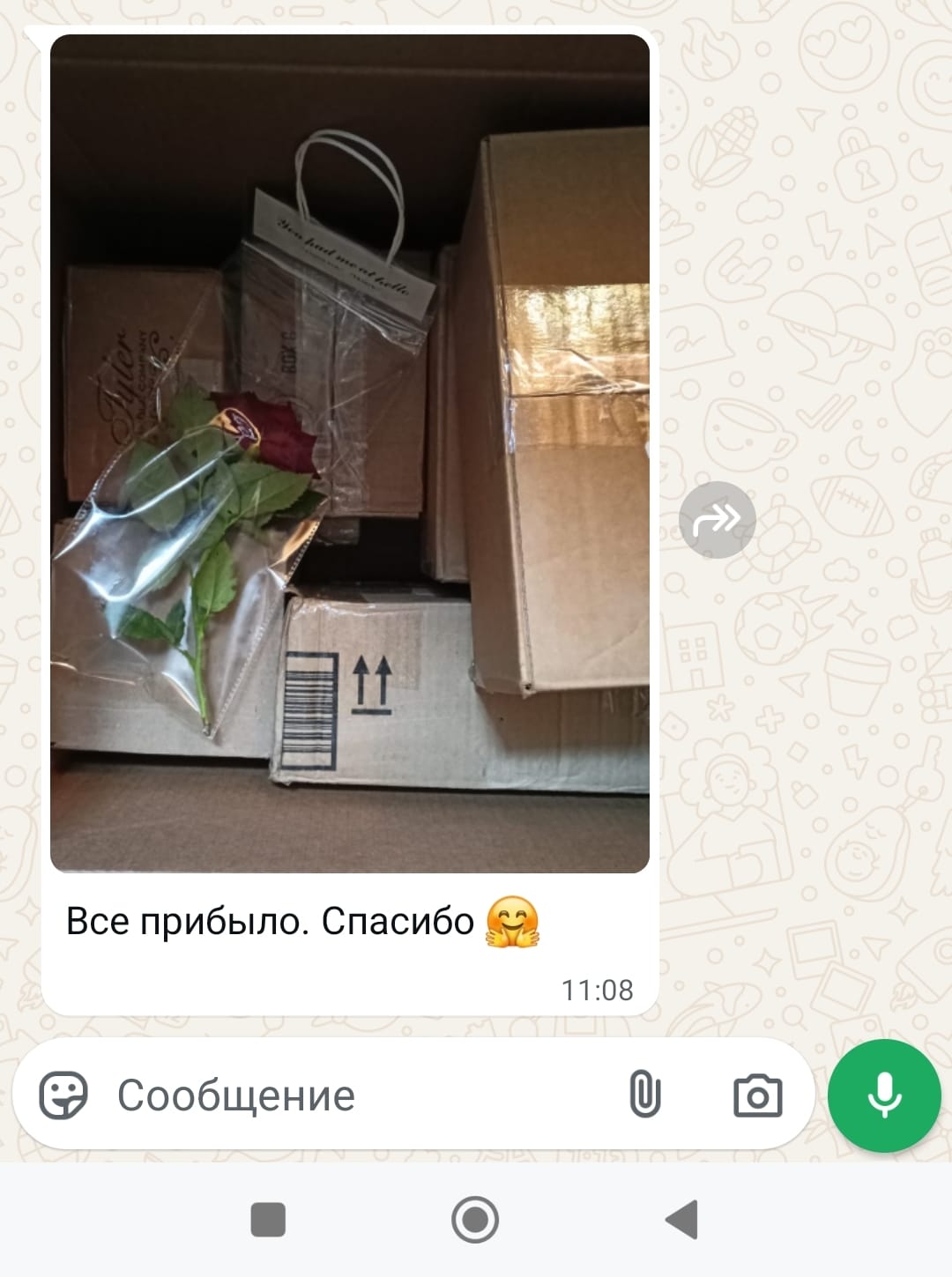The height and width of the screenshot is (1277, 952).
Task: Open the camera from the message bar
Action: (x=759, y=1095)
